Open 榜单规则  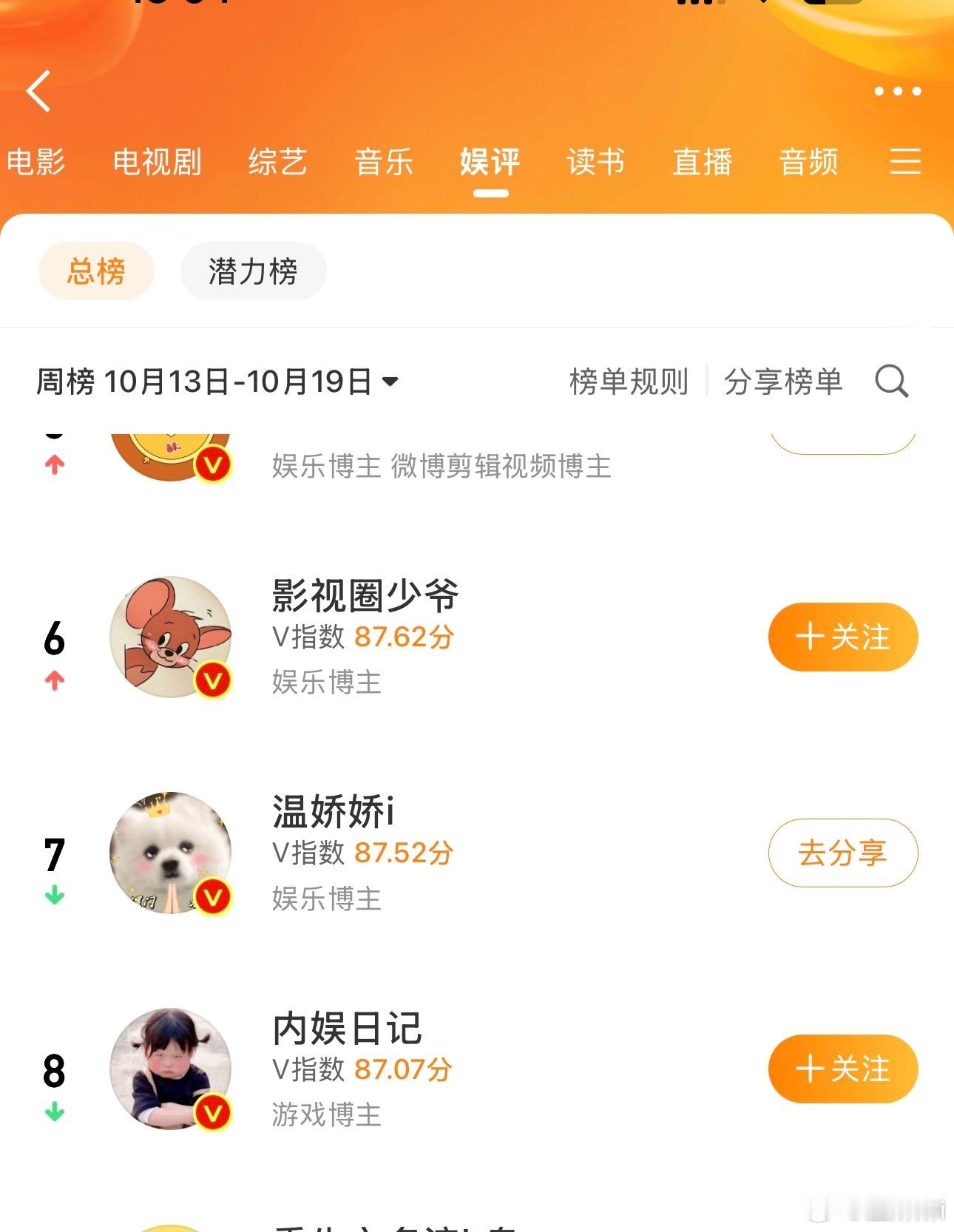[x=629, y=382]
